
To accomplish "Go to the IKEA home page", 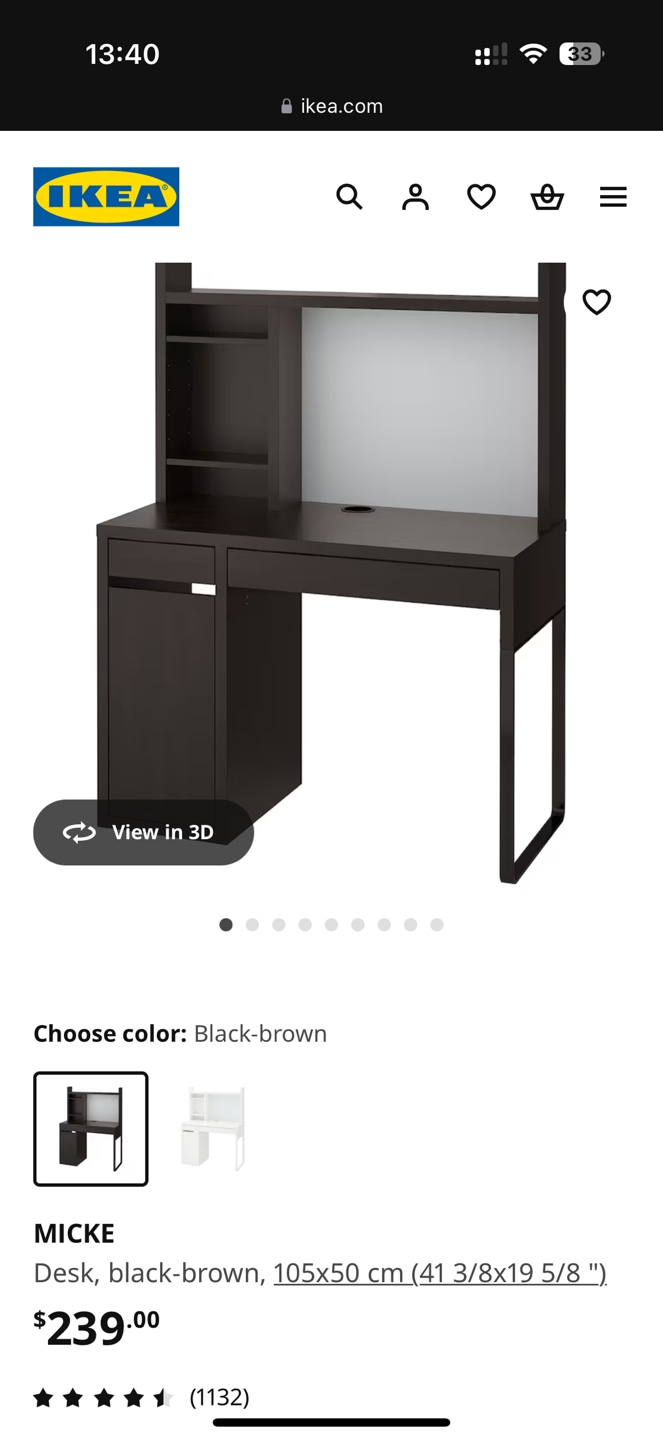I will click(x=106, y=197).
